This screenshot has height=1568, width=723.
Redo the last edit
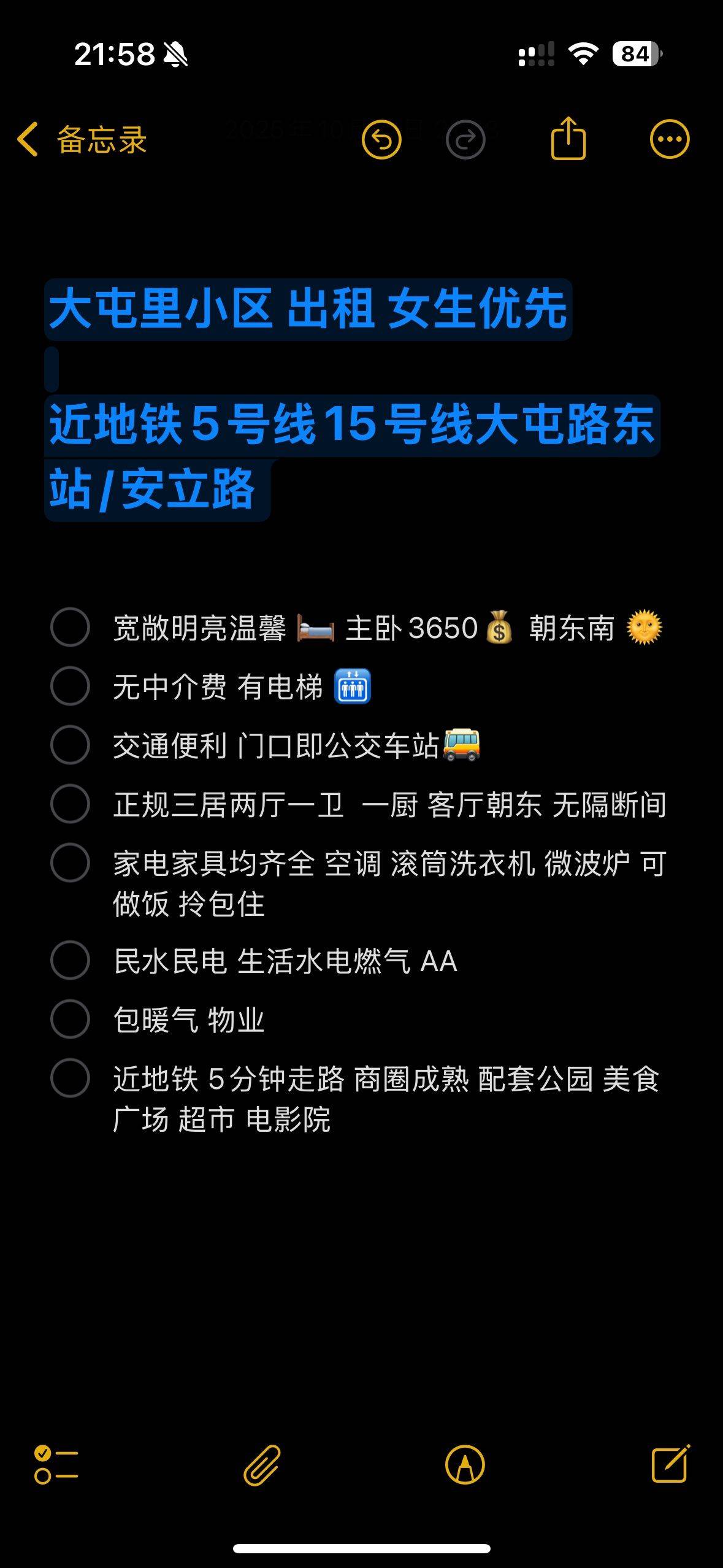point(465,140)
